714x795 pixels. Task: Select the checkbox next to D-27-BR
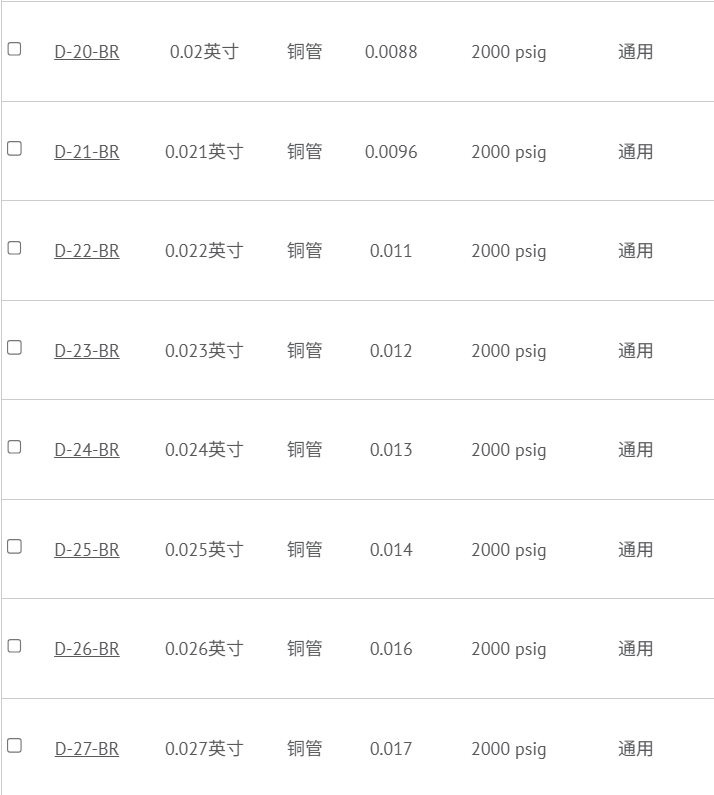coord(15,745)
